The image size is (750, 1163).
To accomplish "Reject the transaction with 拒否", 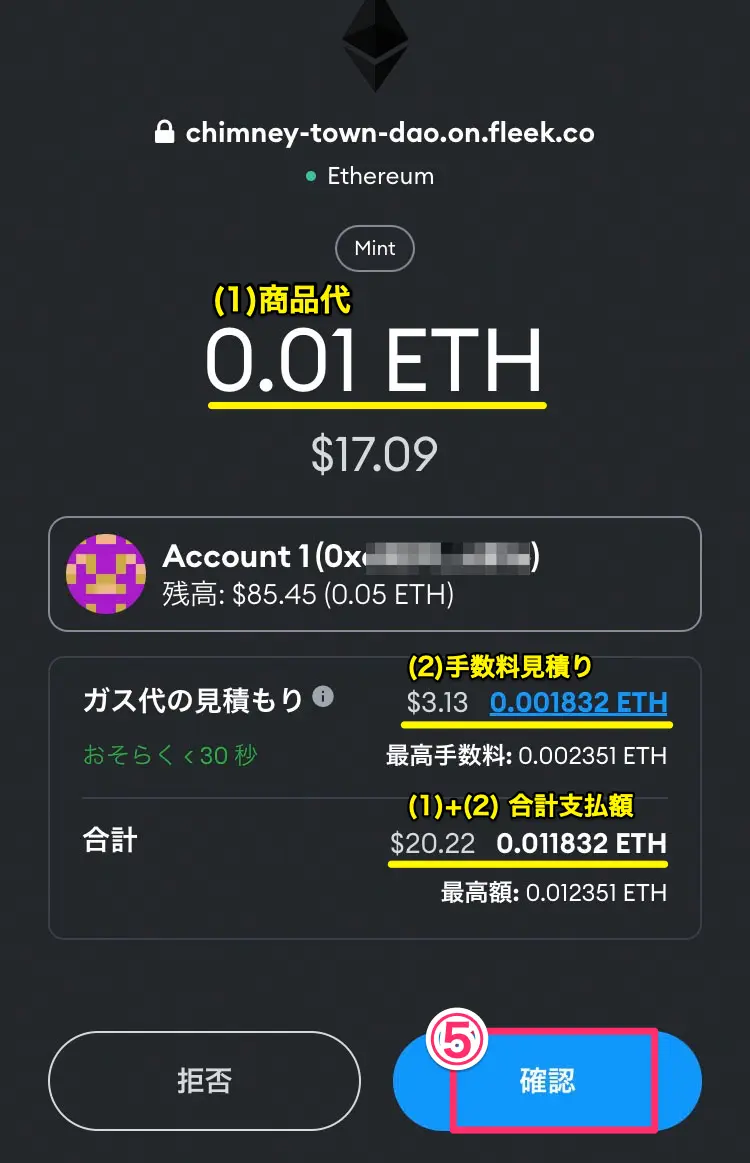I will click(204, 1081).
